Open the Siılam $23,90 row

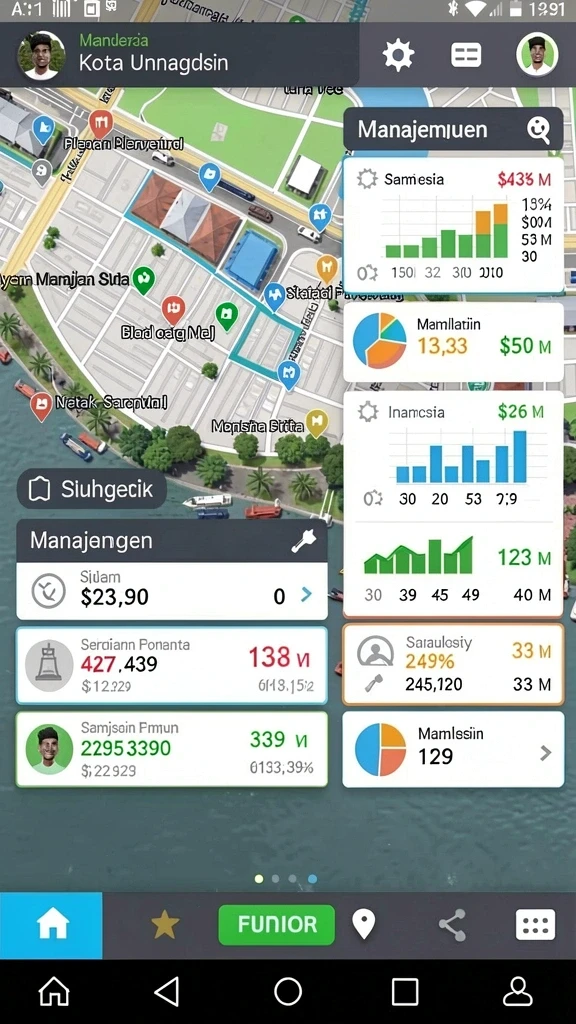click(172, 591)
